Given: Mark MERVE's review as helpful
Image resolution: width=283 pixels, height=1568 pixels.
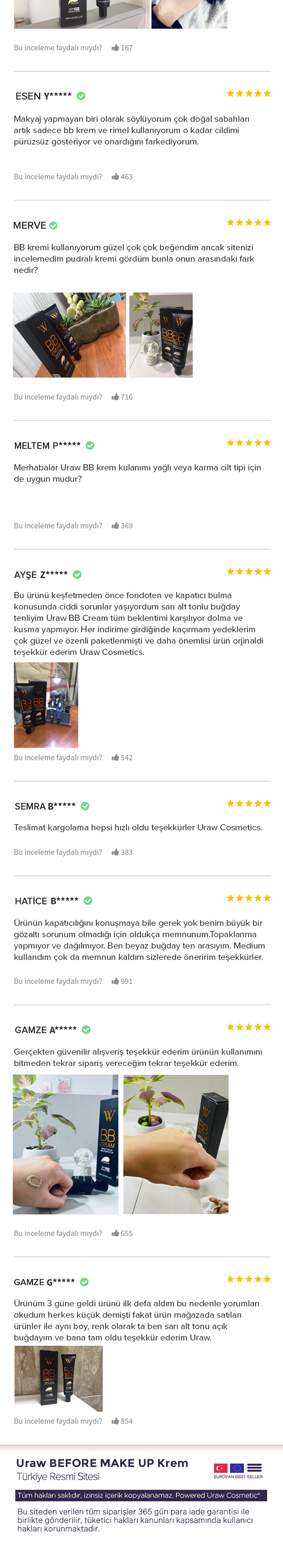Looking at the screenshot, I should (x=115, y=396).
